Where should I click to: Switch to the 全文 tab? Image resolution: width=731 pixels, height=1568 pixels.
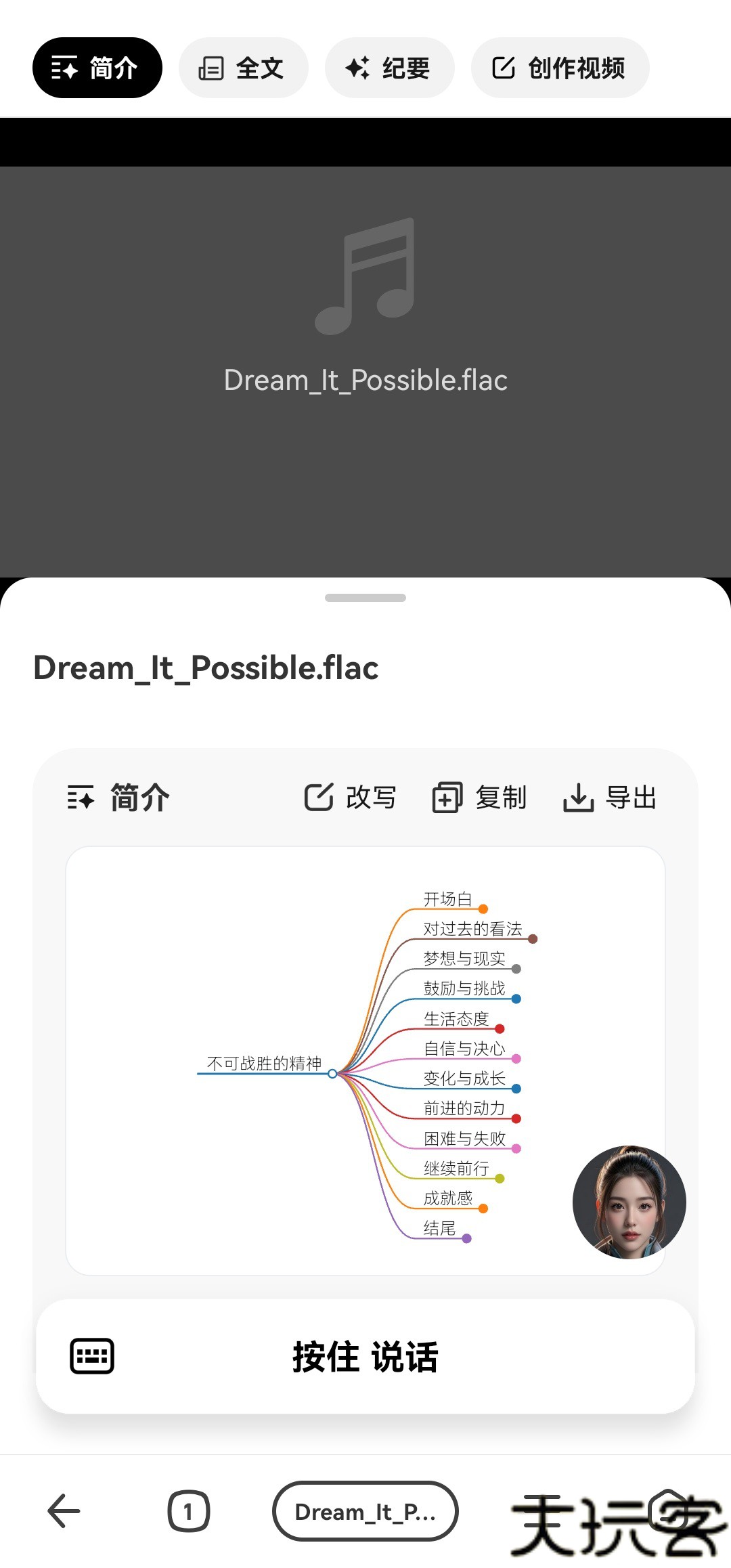(x=243, y=68)
